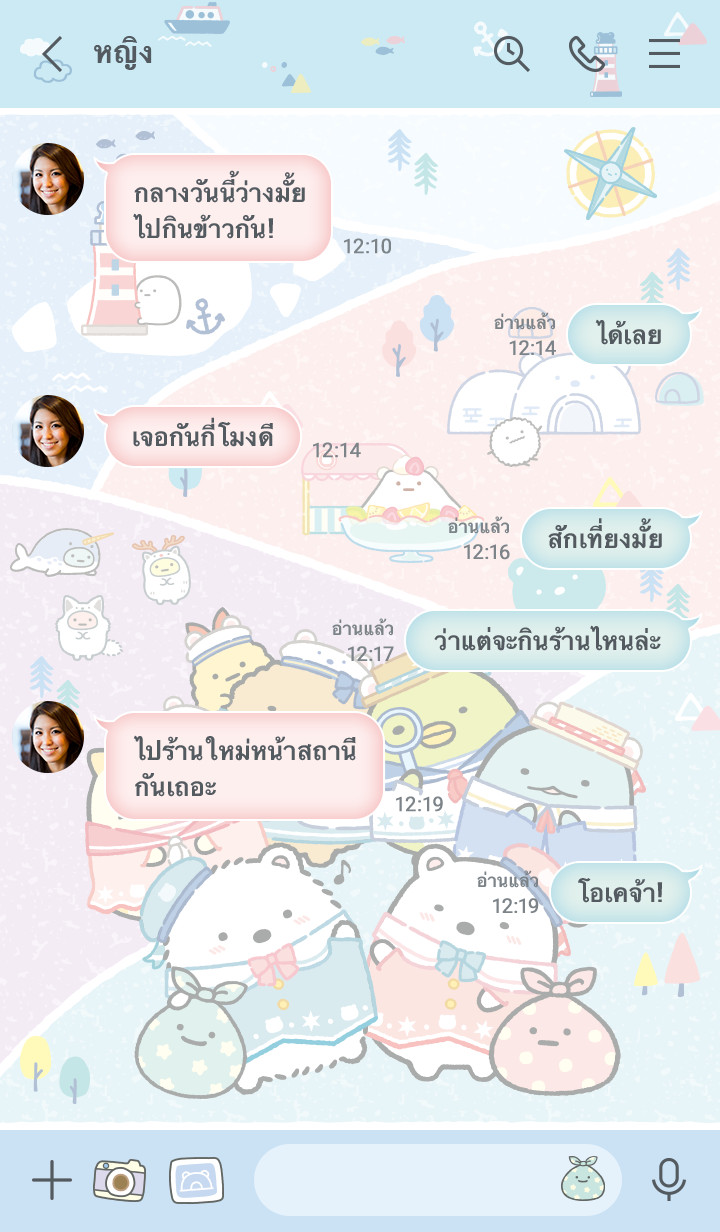Open the plus attachment options
Viewport: 720px width, 1232px height.
click(x=52, y=1181)
